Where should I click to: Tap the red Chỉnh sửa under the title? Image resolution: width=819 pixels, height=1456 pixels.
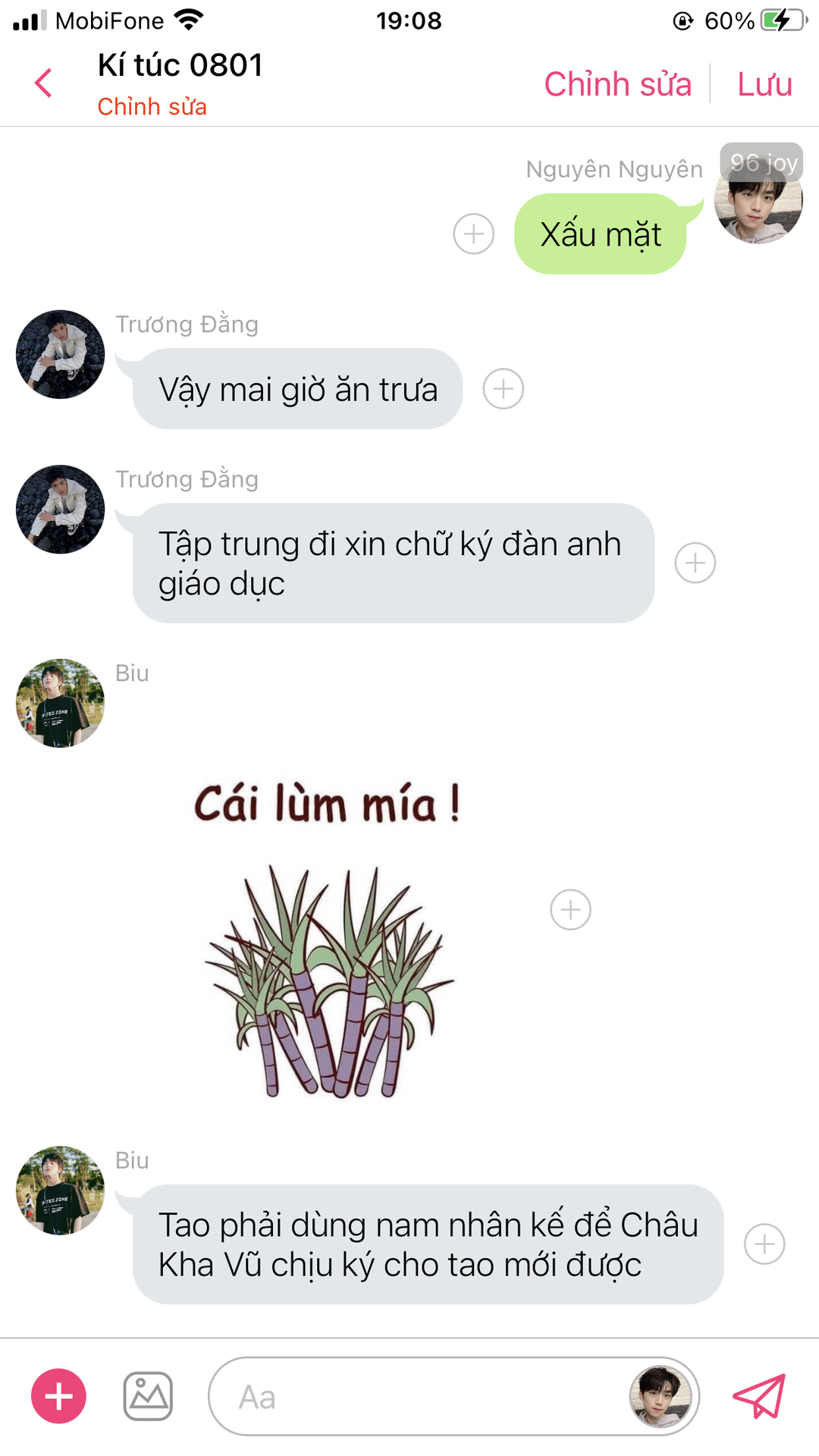coord(152,107)
